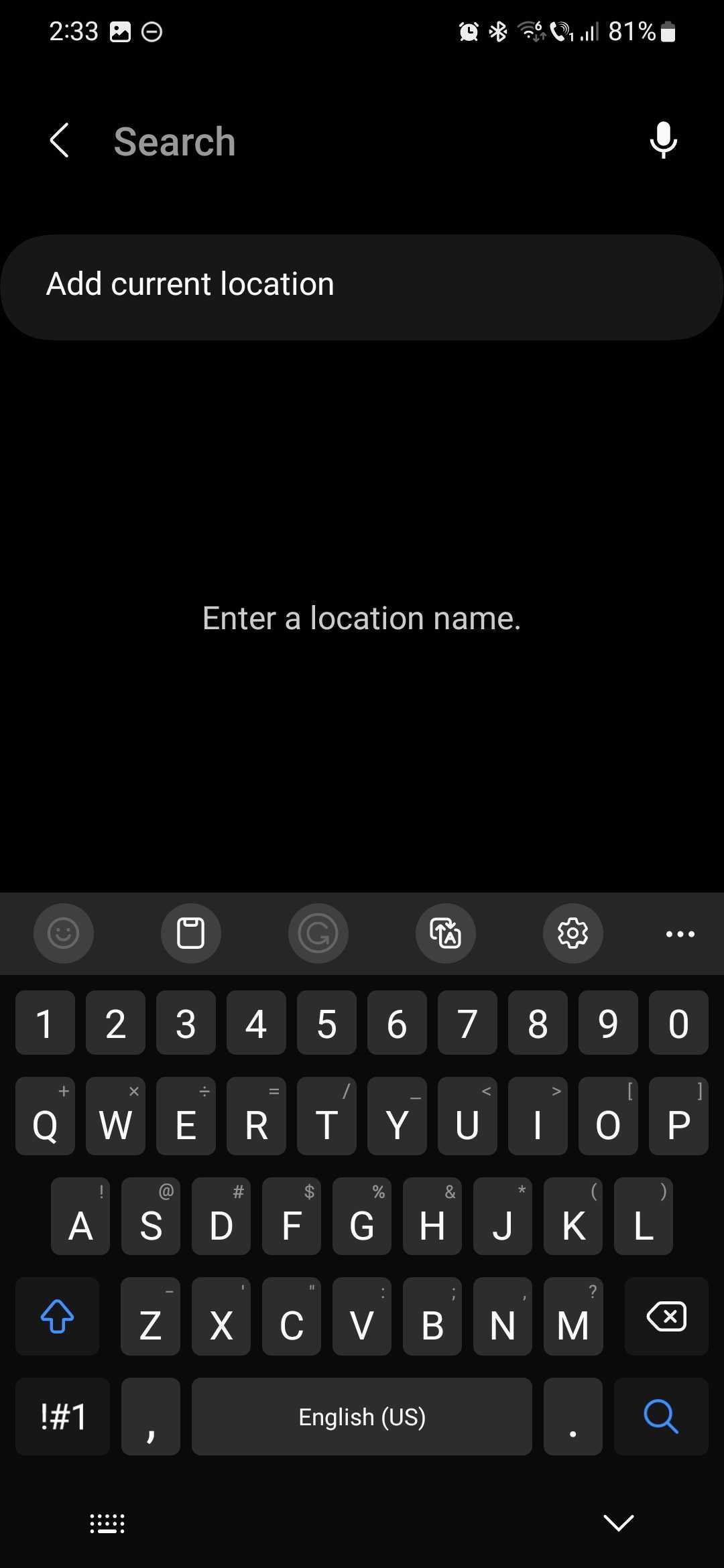Tap the keyboard's blue search key
Image resolution: width=724 pixels, height=1568 pixels.
pyautogui.click(x=661, y=1416)
